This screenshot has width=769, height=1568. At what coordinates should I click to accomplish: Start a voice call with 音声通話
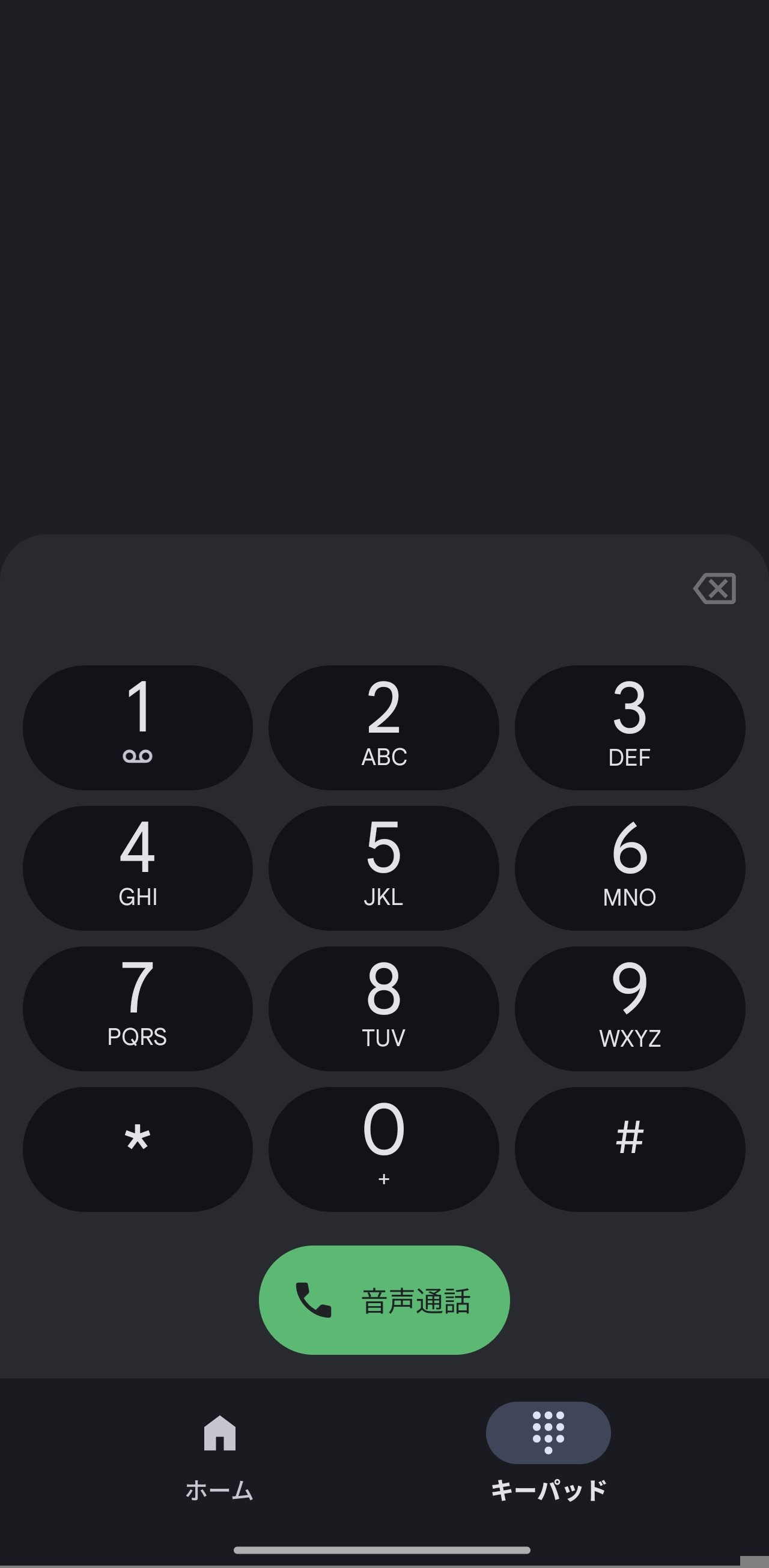(383, 1300)
